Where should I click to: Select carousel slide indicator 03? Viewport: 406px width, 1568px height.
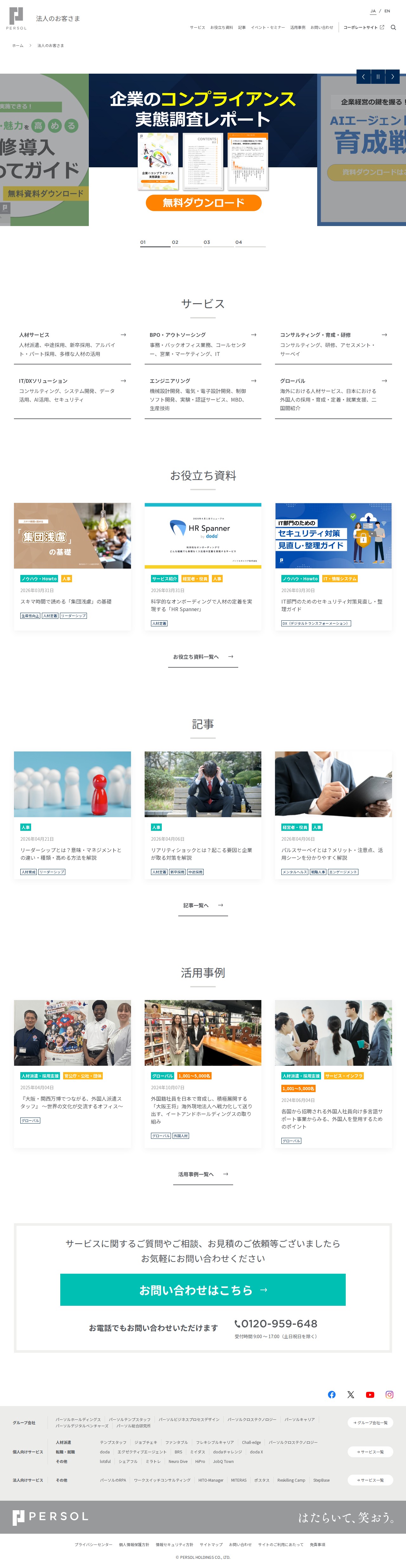tap(218, 243)
